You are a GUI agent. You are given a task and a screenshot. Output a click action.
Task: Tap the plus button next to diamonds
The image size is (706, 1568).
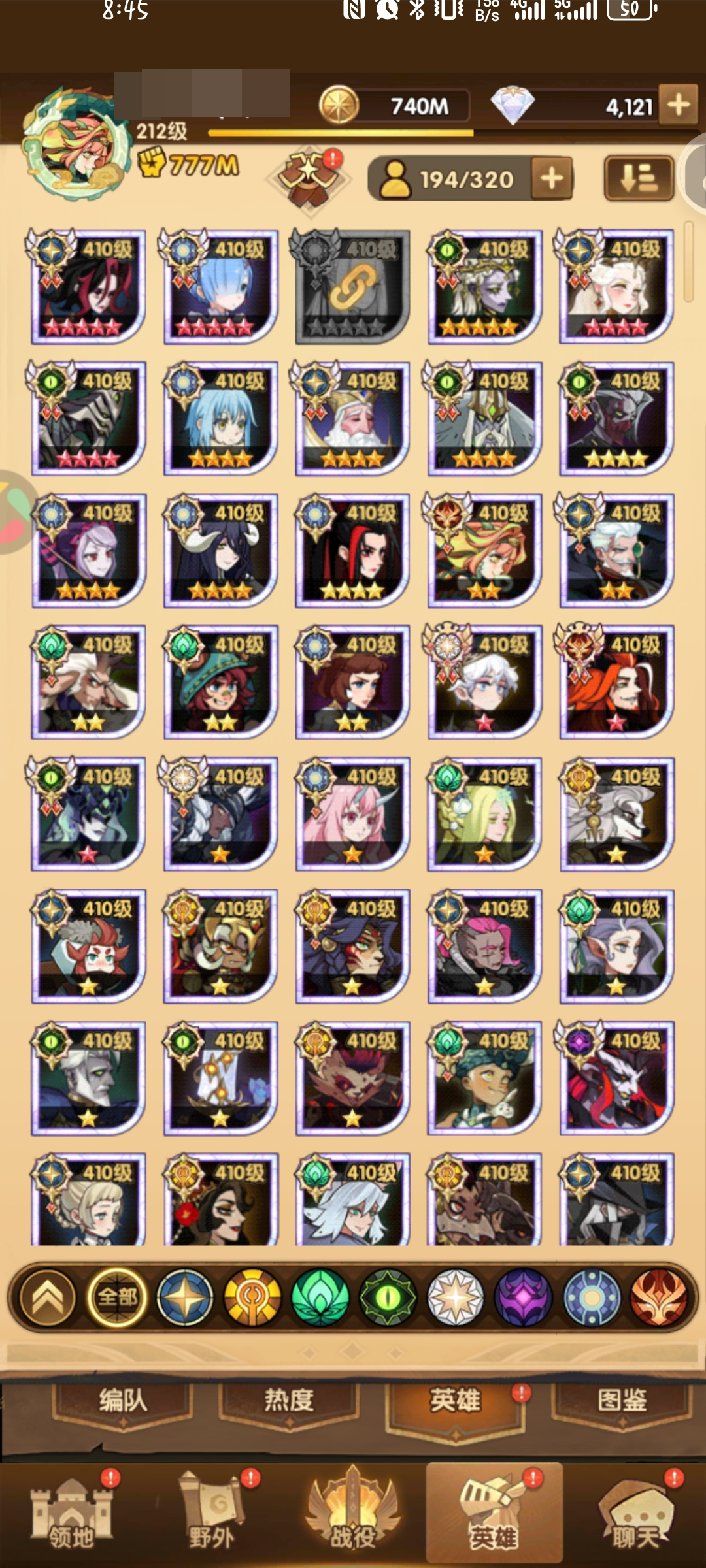click(x=679, y=105)
